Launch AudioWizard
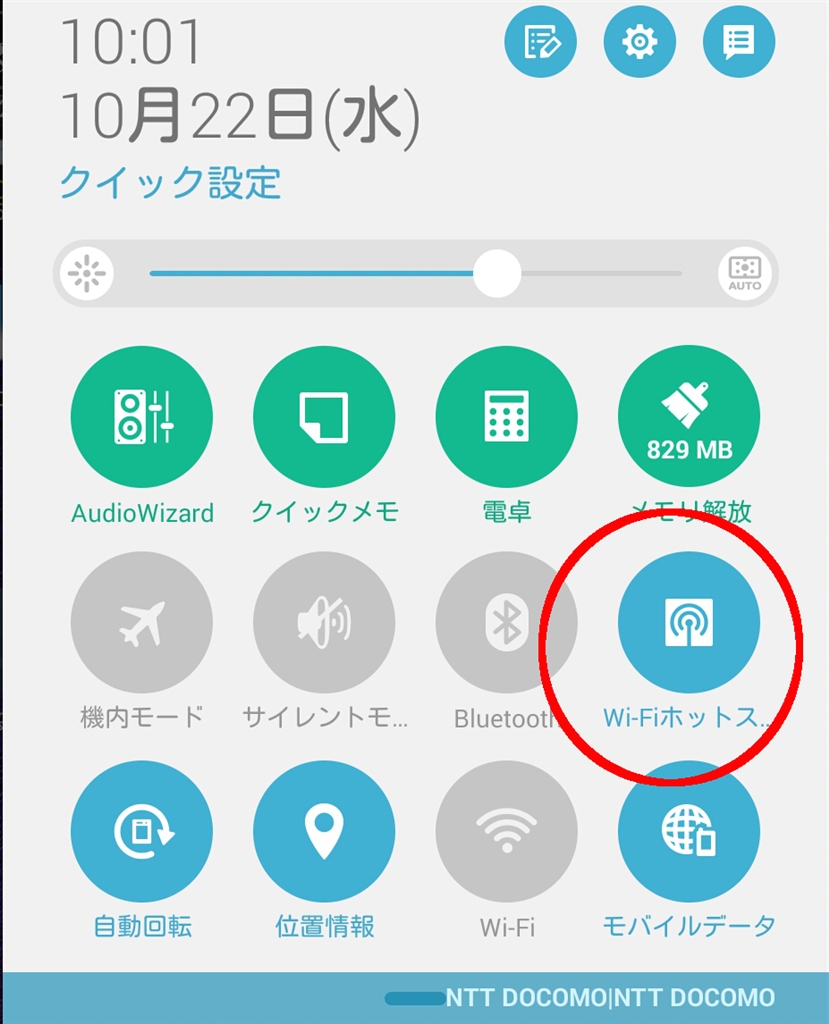Image resolution: width=829 pixels, height=1024 pixels. [142, 417]
